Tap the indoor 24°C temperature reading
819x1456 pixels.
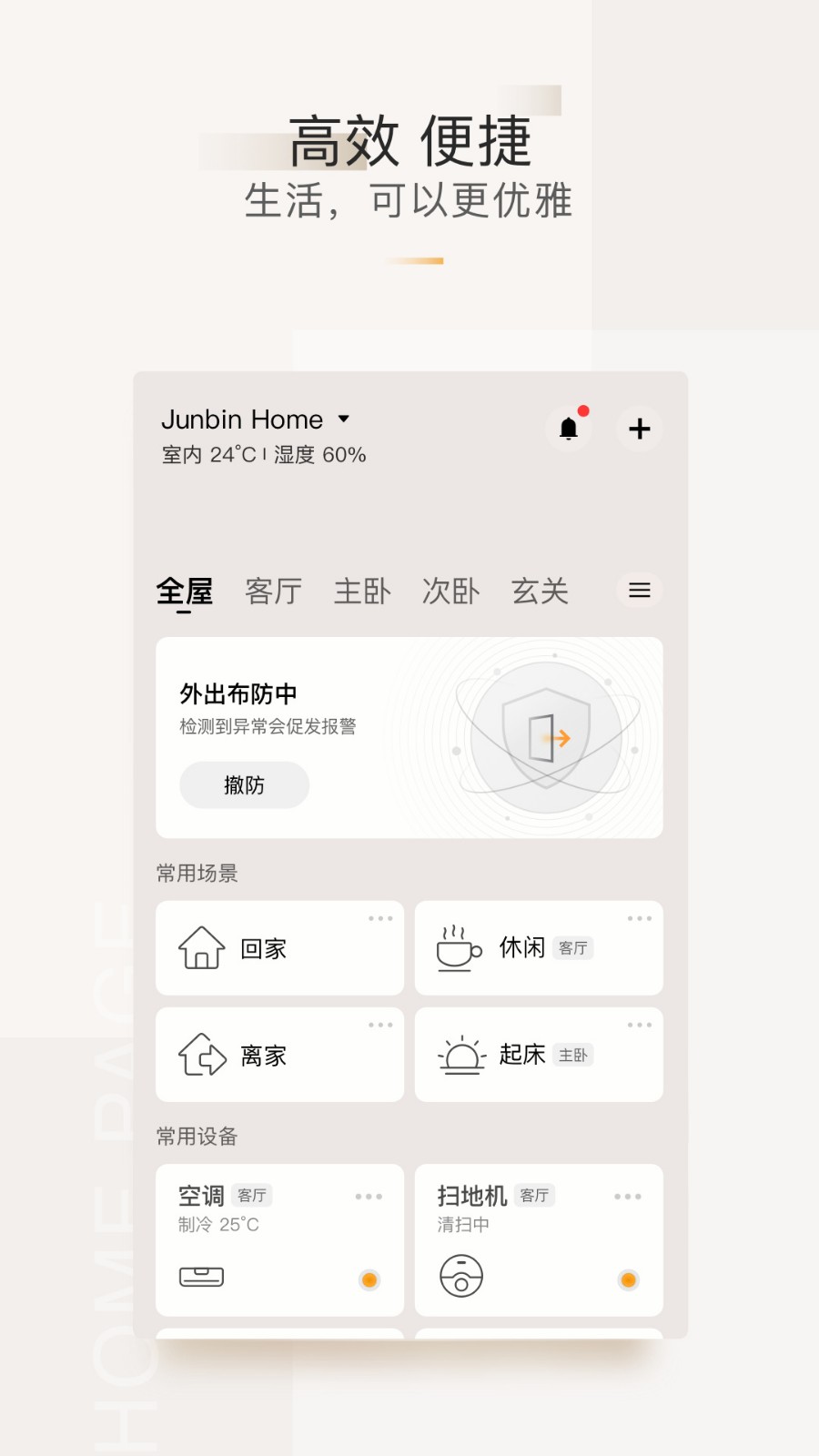point(232,453)
